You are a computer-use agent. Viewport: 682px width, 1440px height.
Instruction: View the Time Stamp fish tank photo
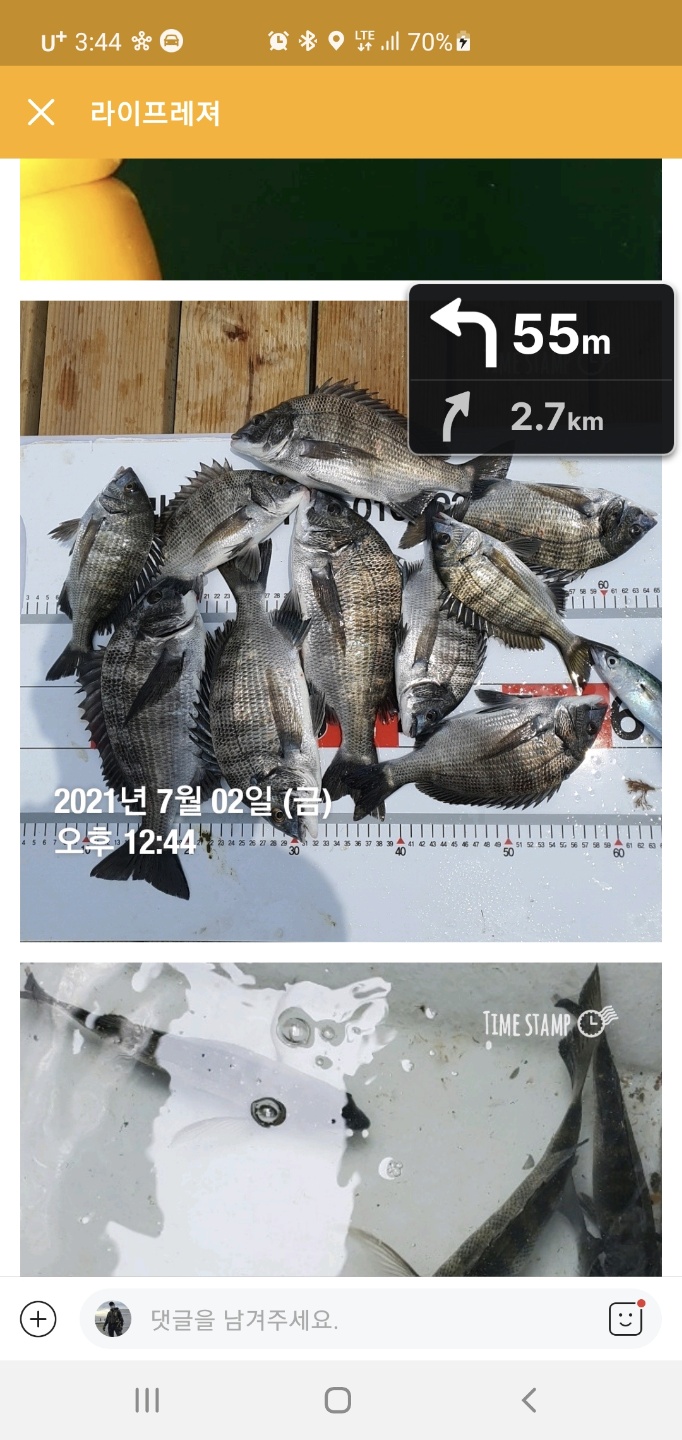coord(340,1118)
